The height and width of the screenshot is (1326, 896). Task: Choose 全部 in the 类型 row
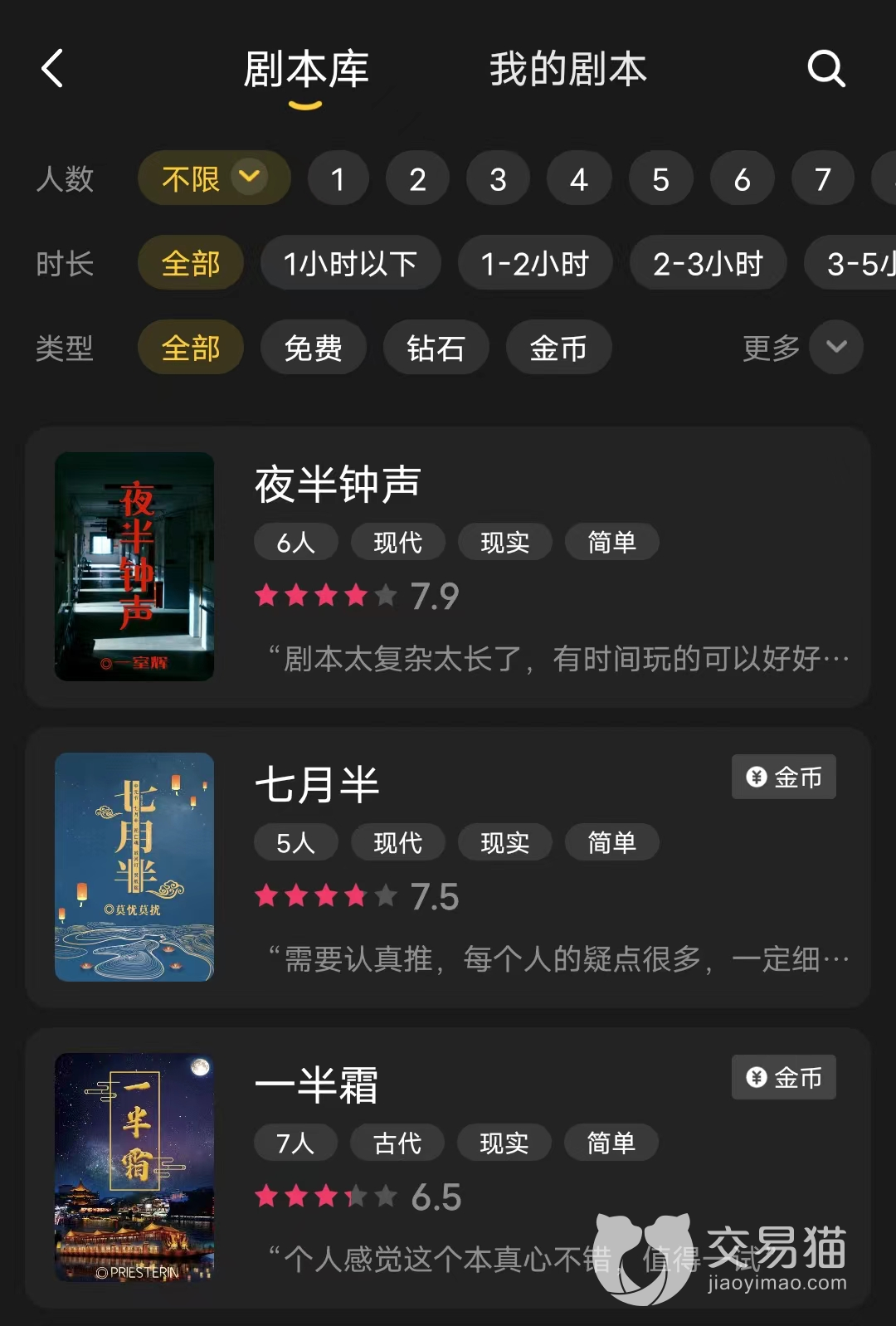pyautogui.click(x=191, y=348)
